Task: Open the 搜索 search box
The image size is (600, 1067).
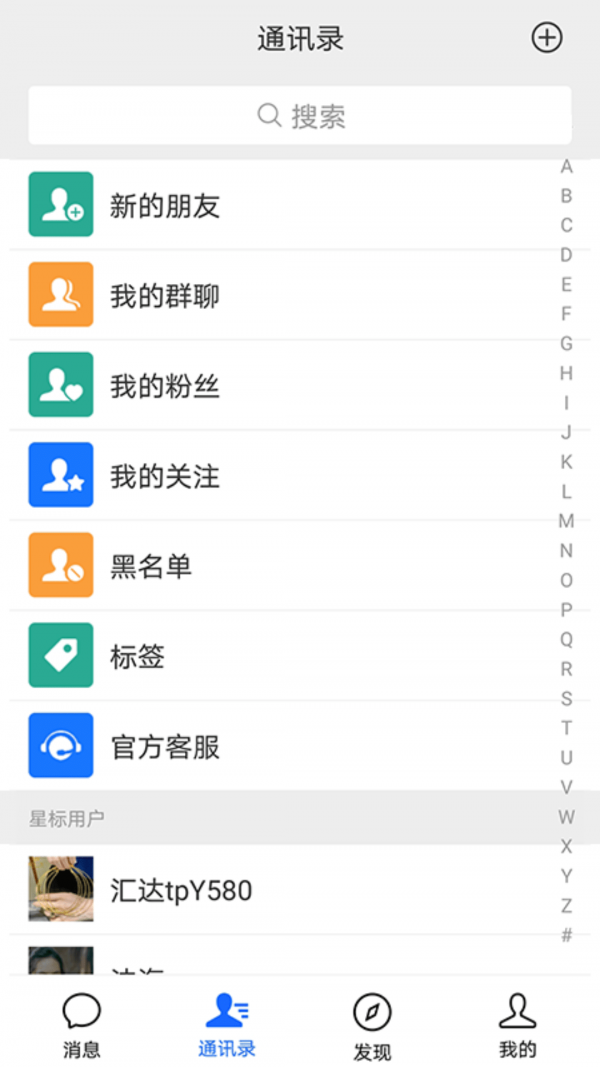Action: pos(300,116)
